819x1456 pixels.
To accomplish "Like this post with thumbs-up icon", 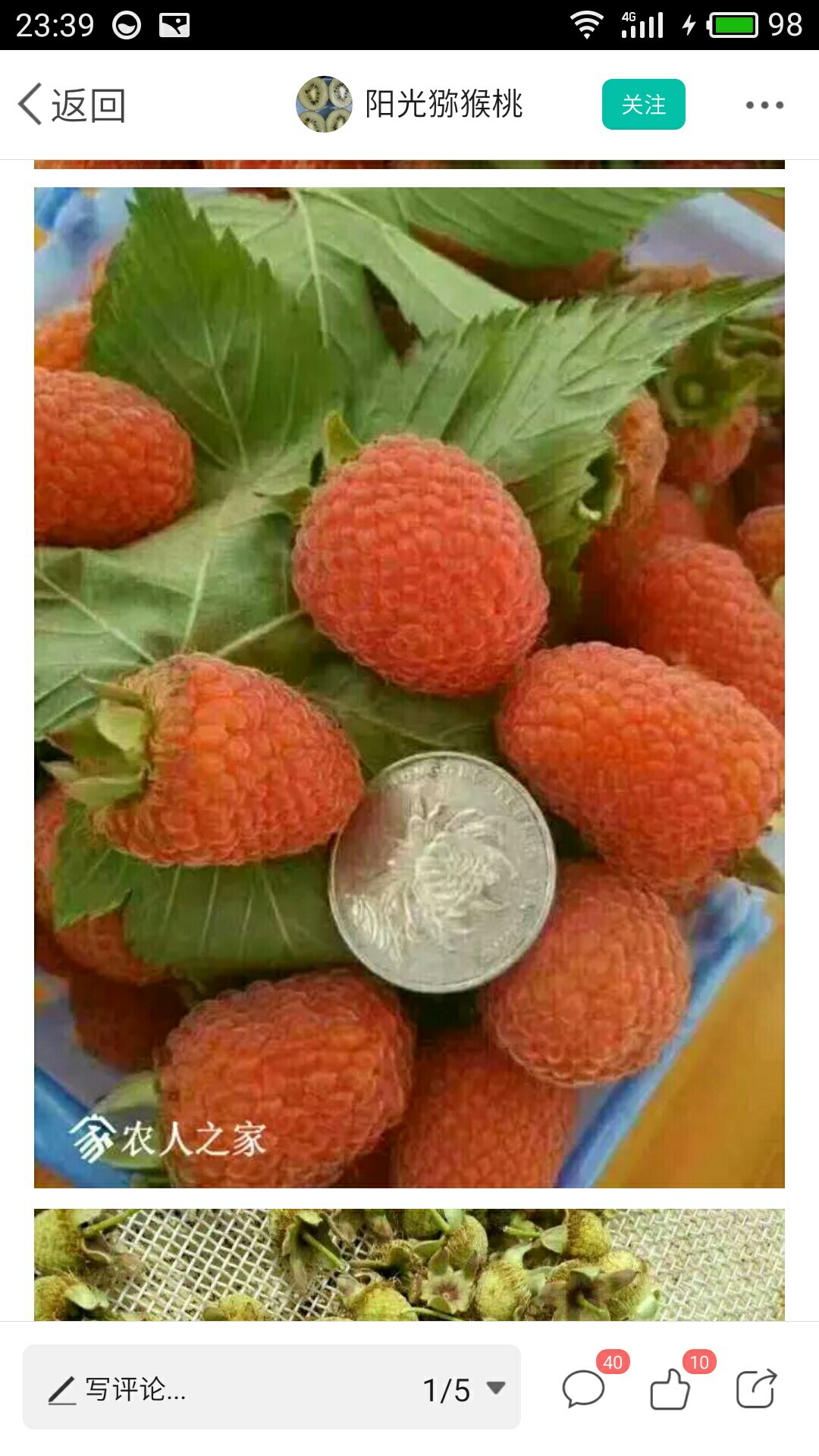I will click(x=670, y=1389).
